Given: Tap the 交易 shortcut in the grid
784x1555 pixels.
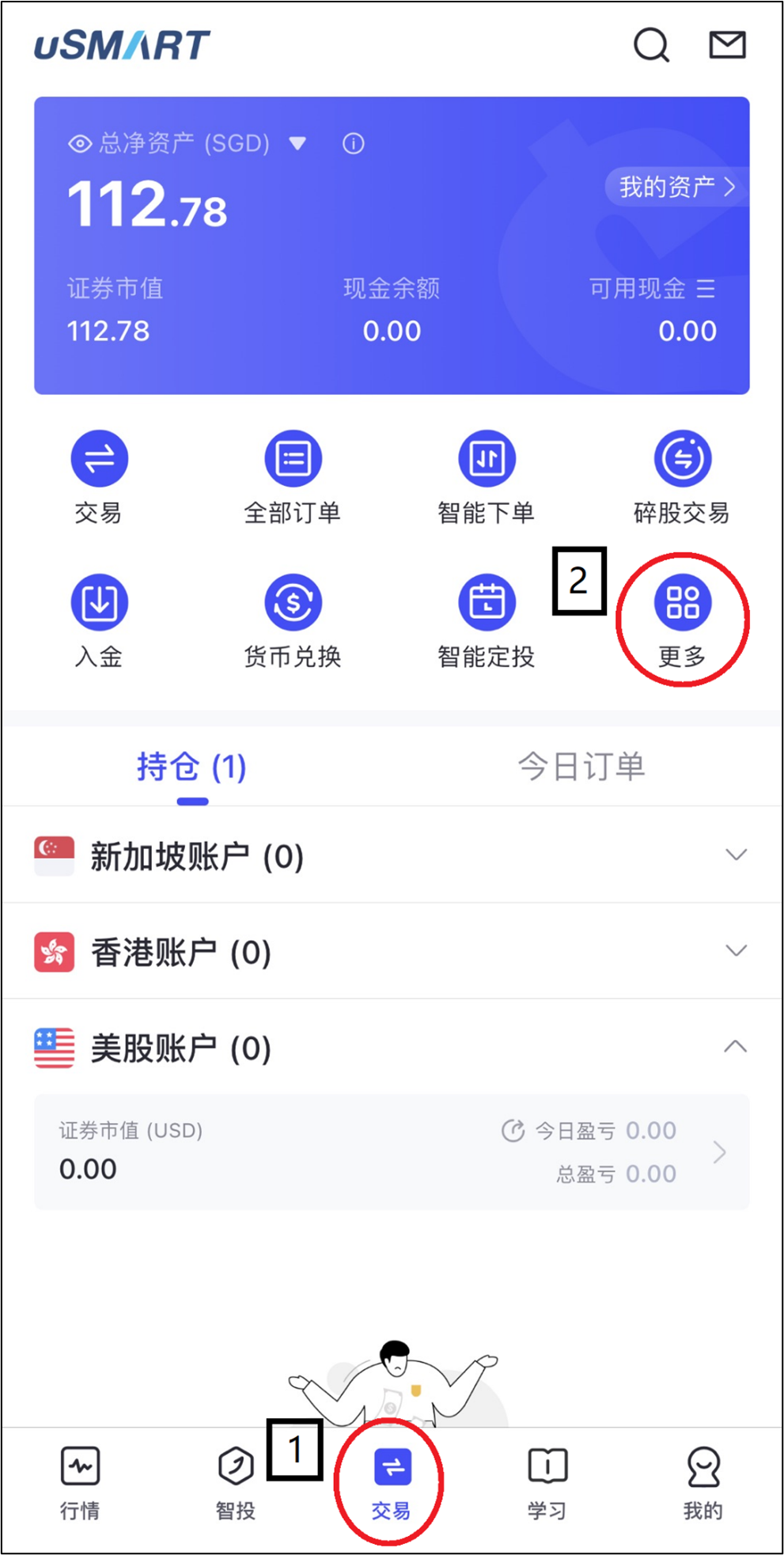Looking at the screenshot, I should [99, 458].
